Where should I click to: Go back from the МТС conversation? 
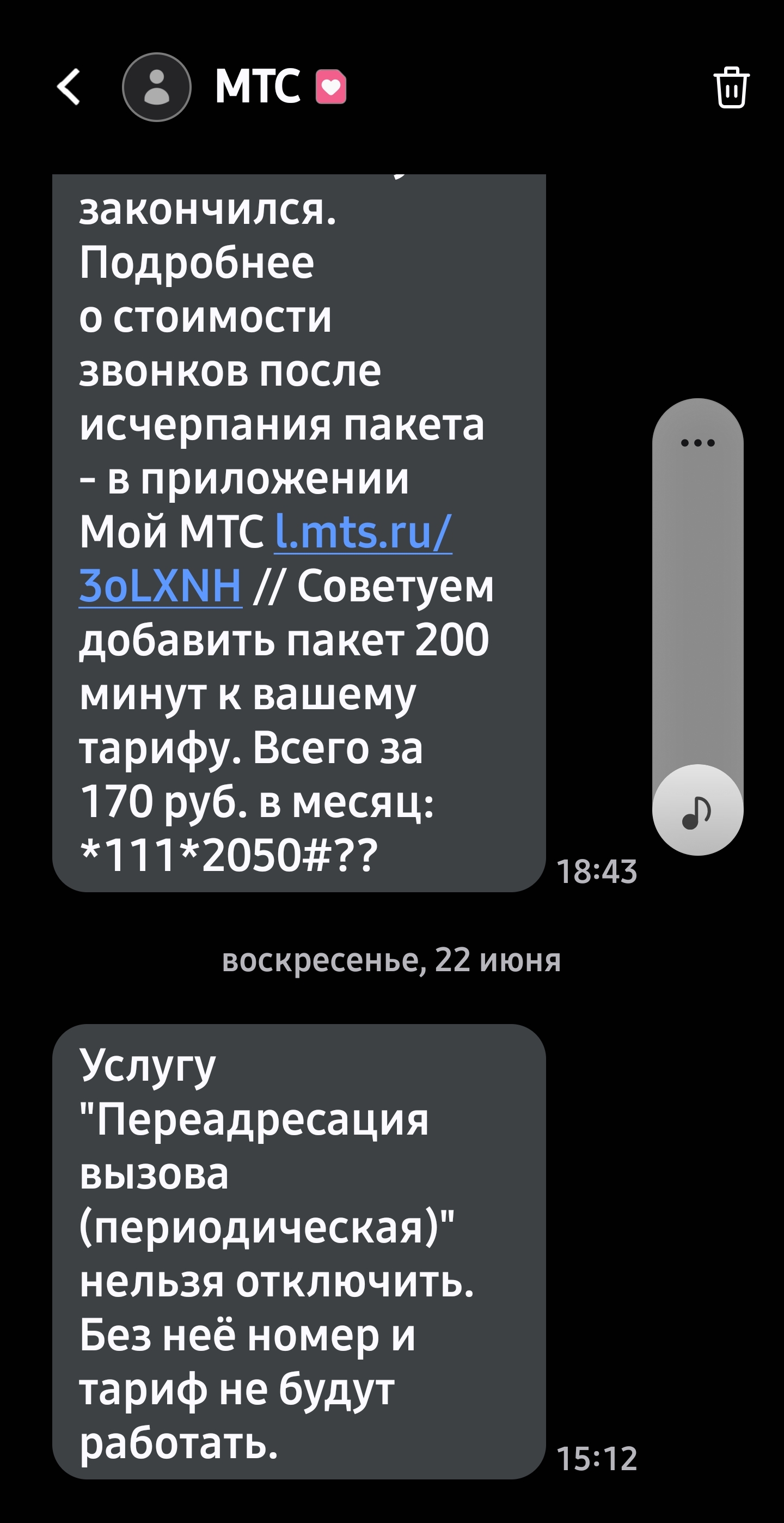click(x=69, y=87)
